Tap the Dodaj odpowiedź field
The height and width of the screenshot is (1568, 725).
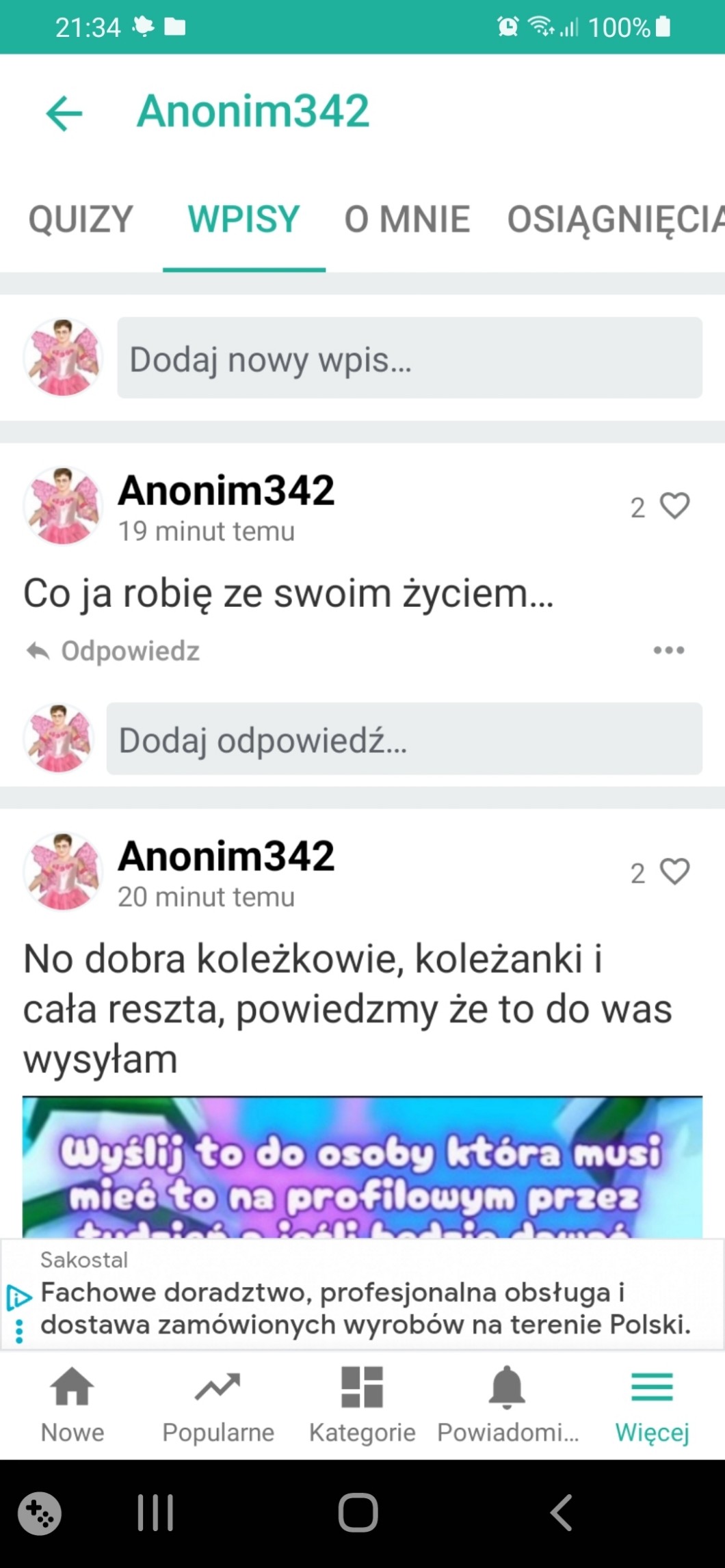pyautogui.click(x=404, y=739)
